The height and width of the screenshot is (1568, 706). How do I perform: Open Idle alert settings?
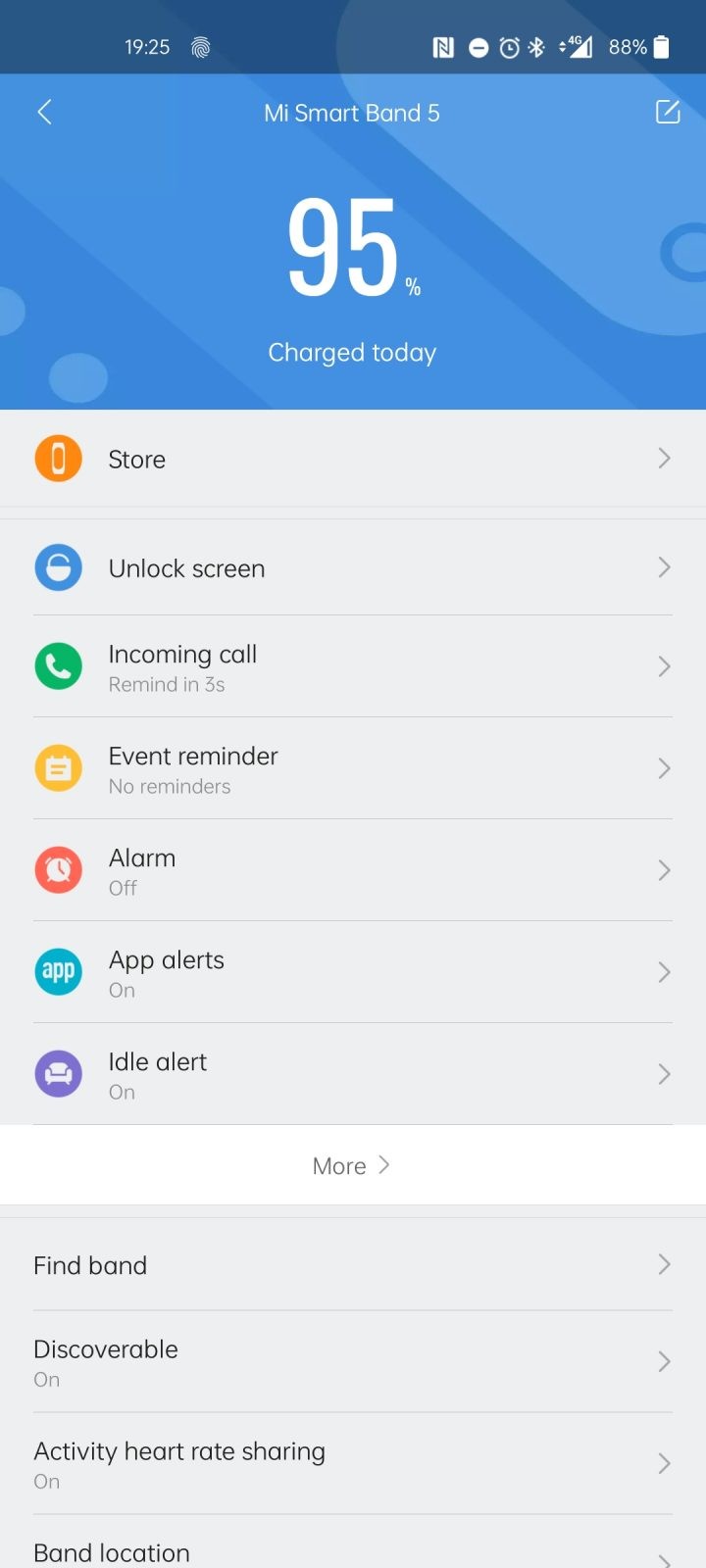tap(353, 1074)
